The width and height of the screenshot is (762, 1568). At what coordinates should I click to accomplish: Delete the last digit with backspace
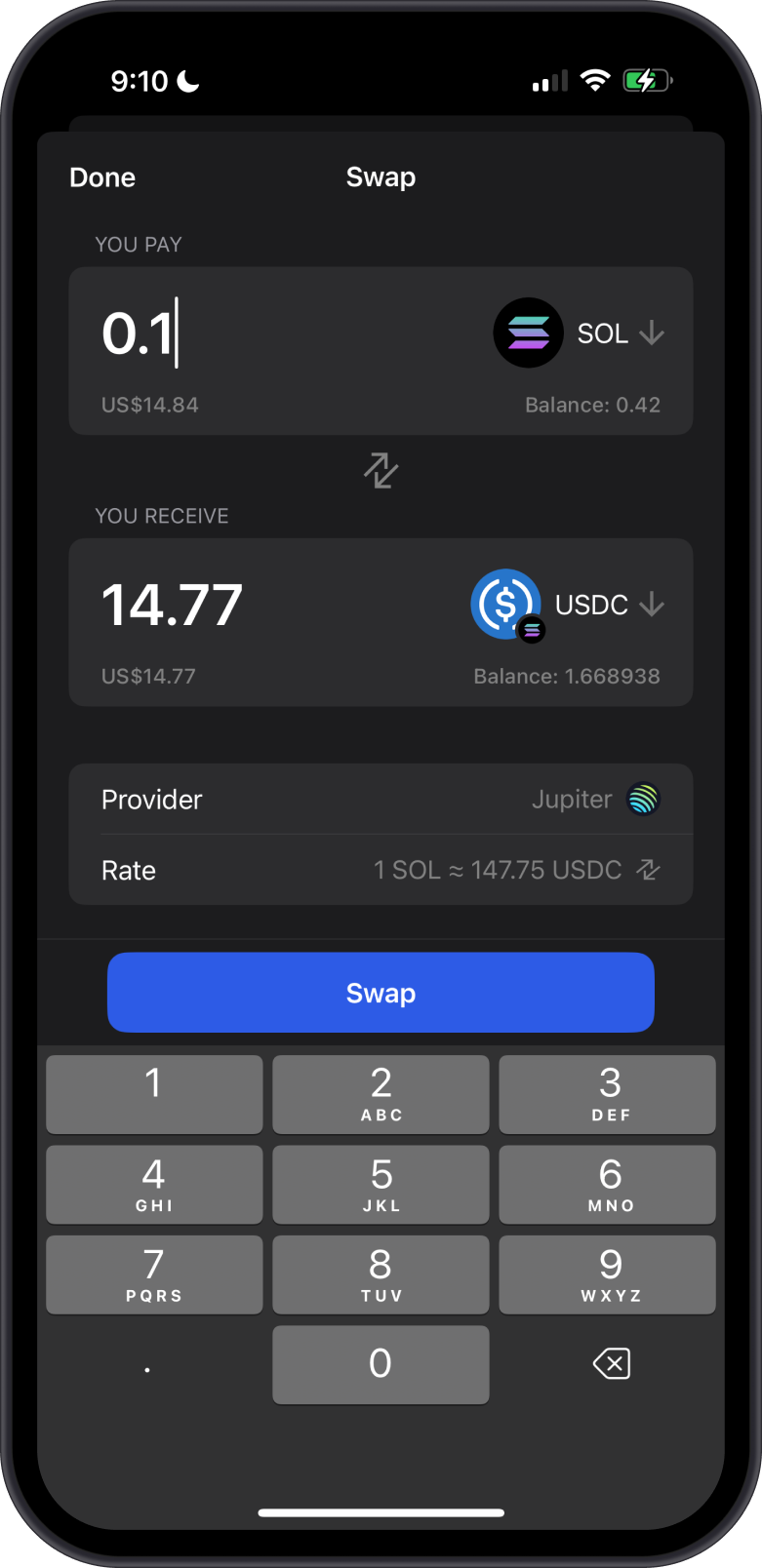click(611, 1363)
